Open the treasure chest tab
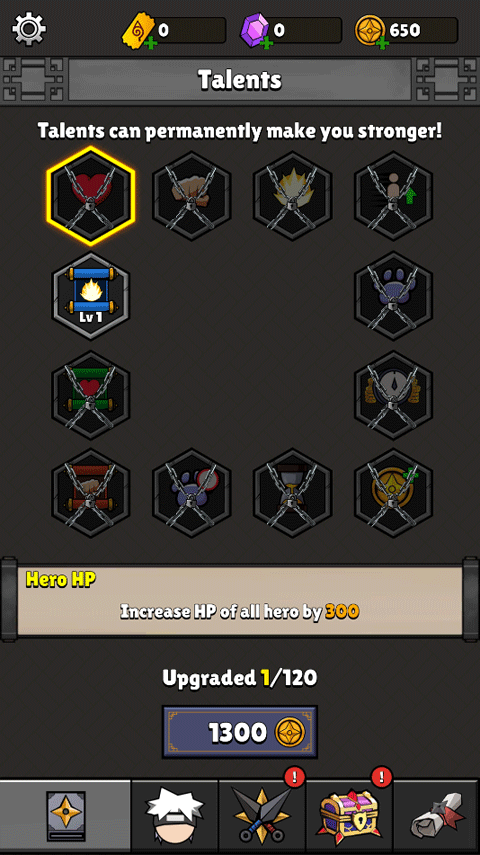The height and width of the screenshot is (855, 480). [x=350, y=817]
